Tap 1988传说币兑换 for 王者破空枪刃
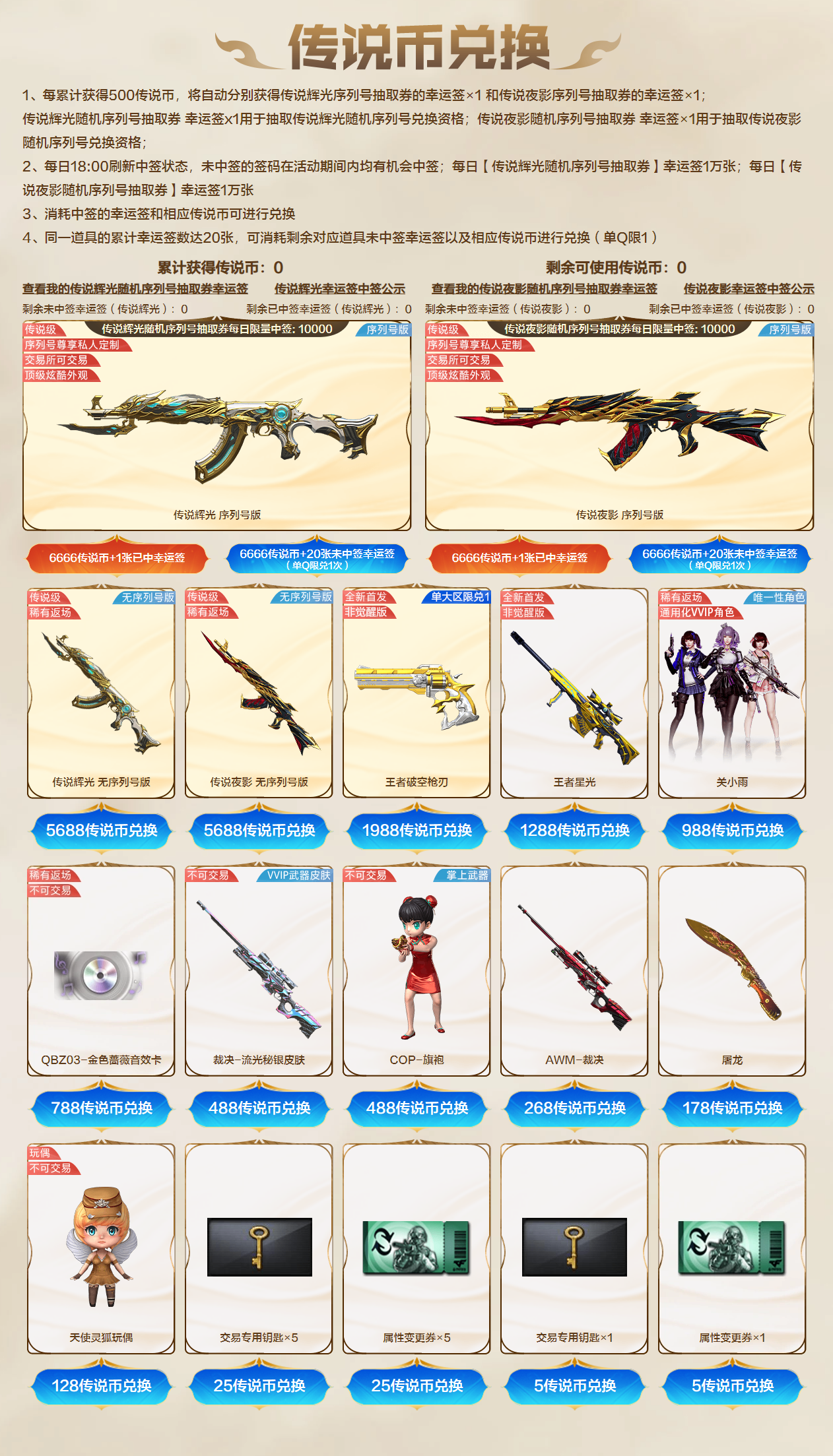The image size is (833, 1456). [417, 831]
